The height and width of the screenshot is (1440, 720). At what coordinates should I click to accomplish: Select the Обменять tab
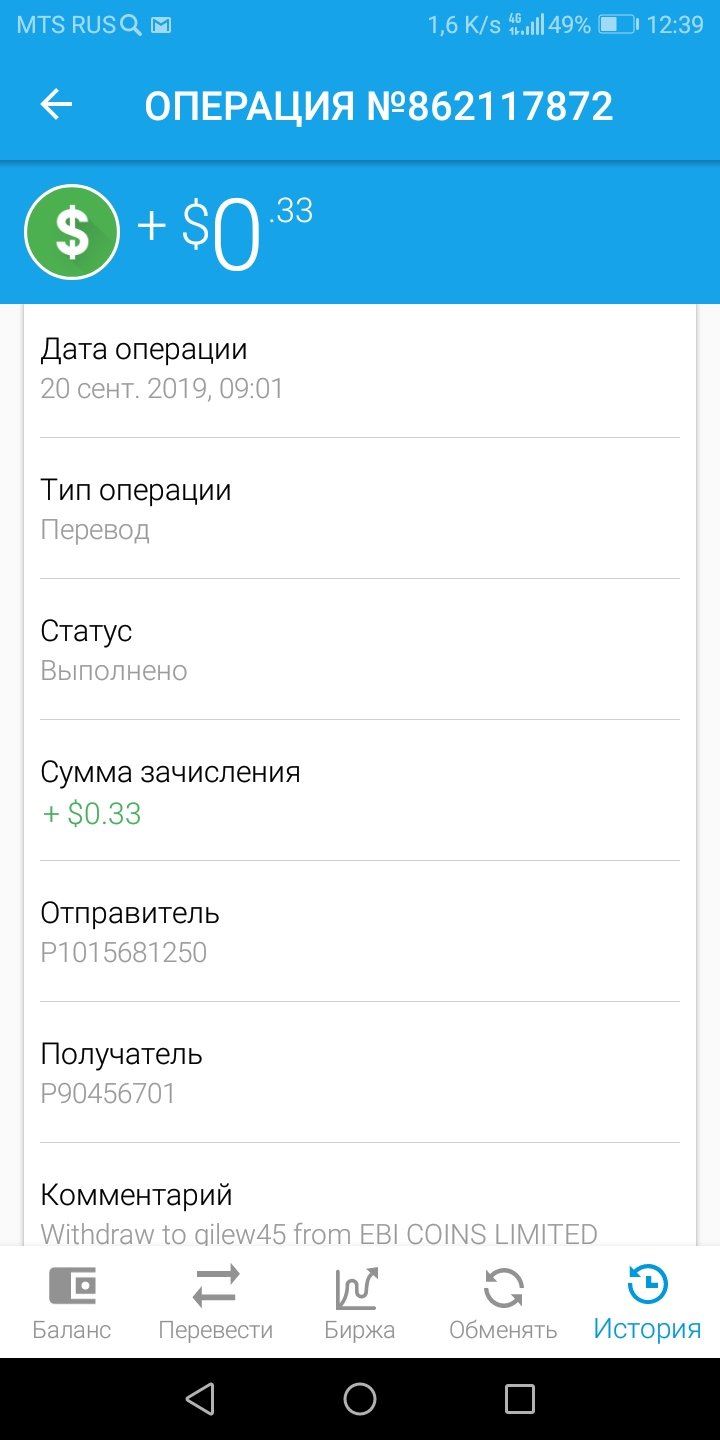point(504,1302)
